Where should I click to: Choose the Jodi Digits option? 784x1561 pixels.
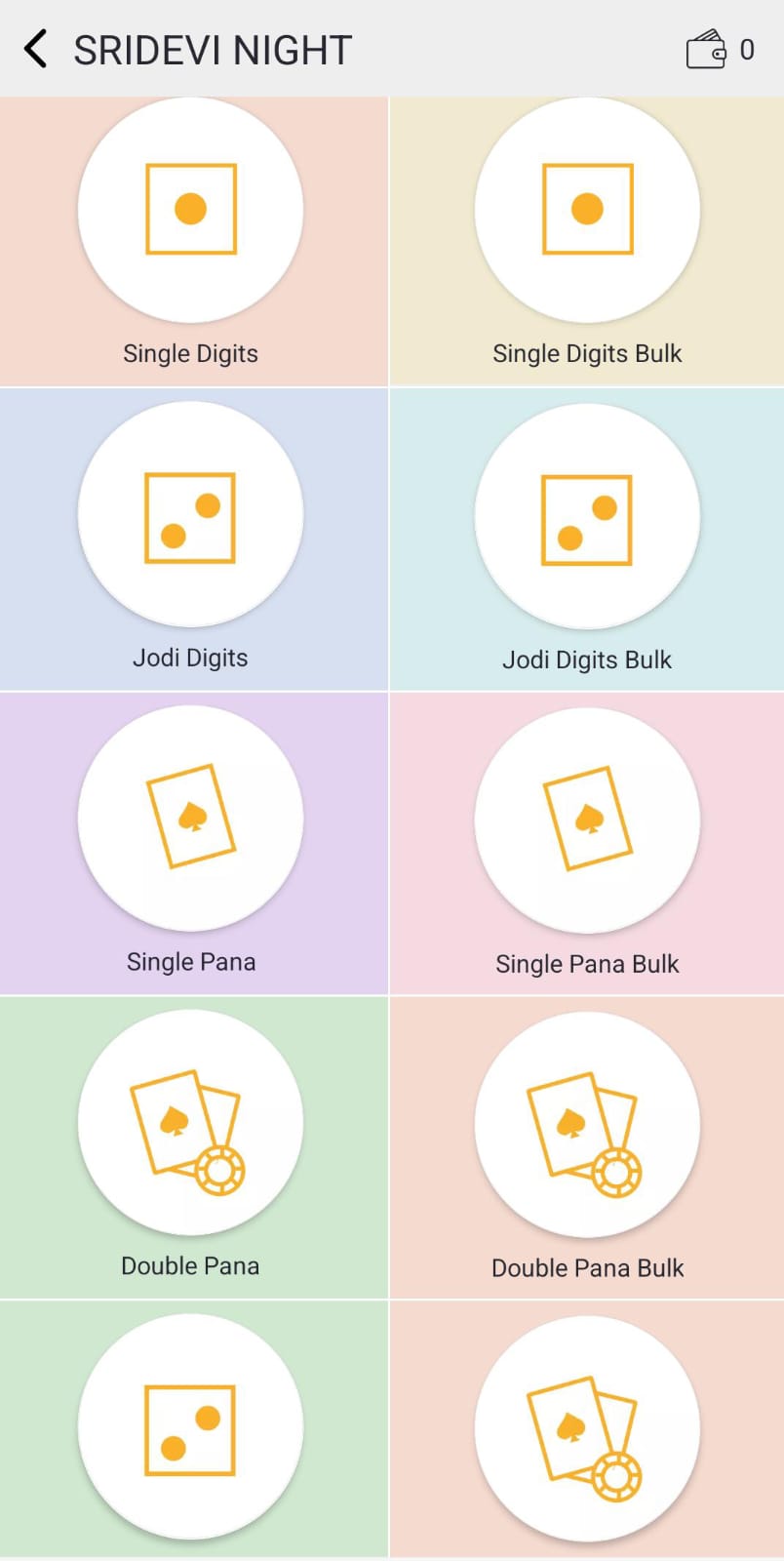pyautogui.click(x=191, y=515)
